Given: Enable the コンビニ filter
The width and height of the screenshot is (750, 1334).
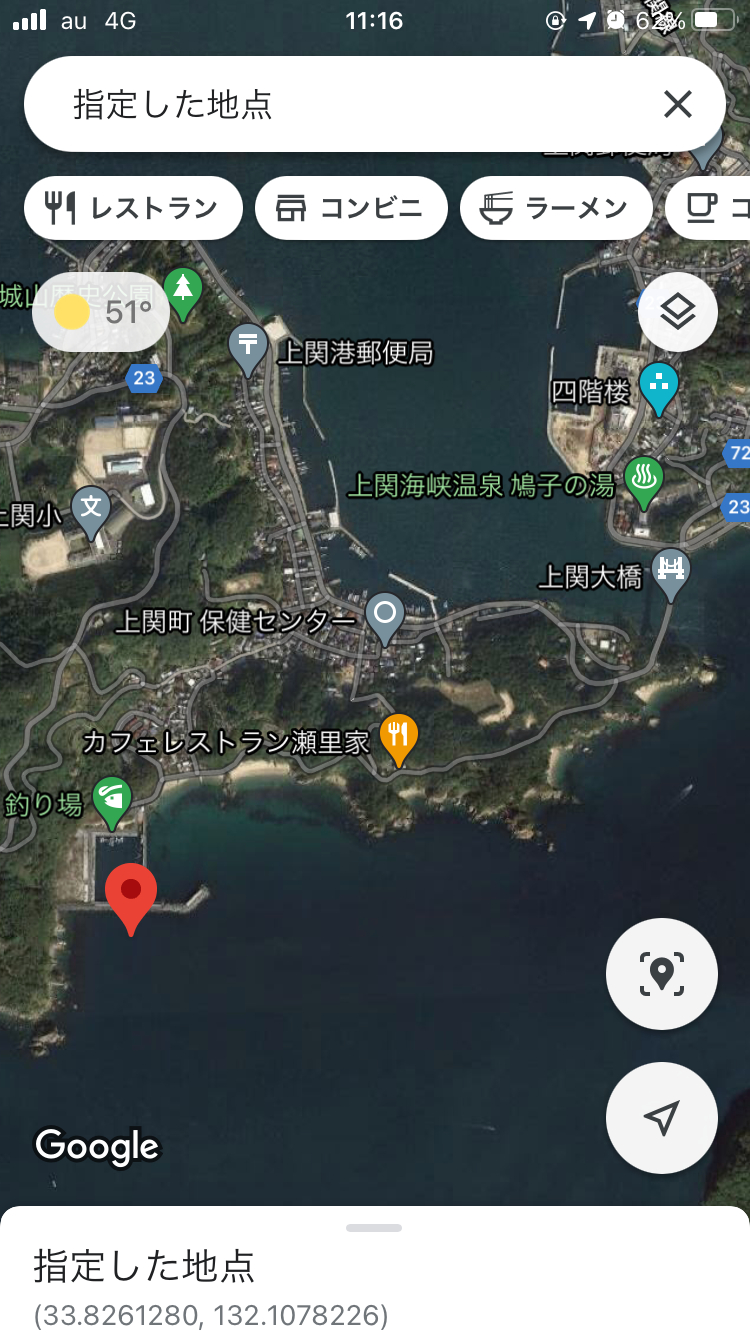Looking at the screenshot, I should click(x=351, y=207).
